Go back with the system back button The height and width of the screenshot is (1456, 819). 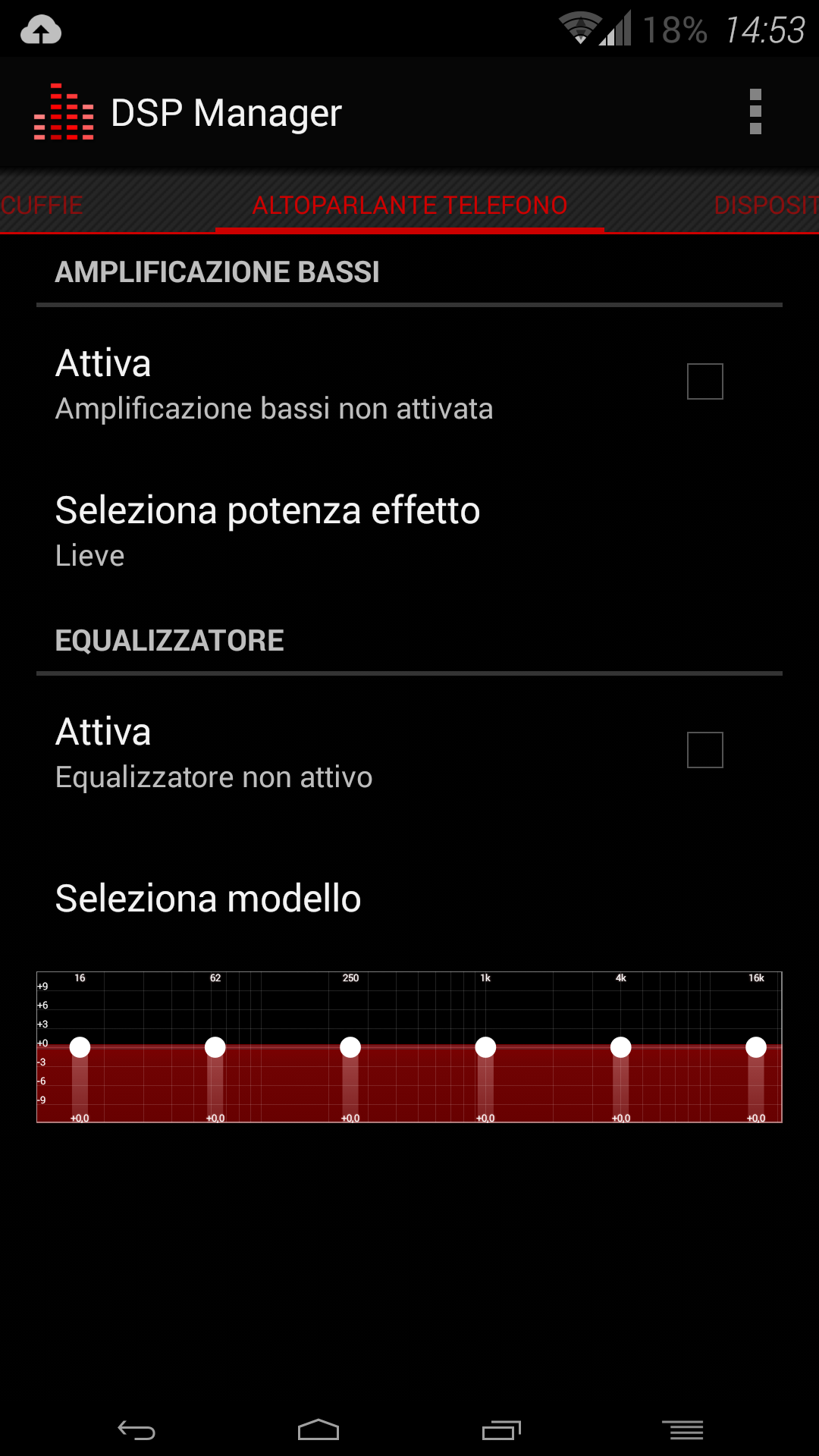coord(136,1430)
